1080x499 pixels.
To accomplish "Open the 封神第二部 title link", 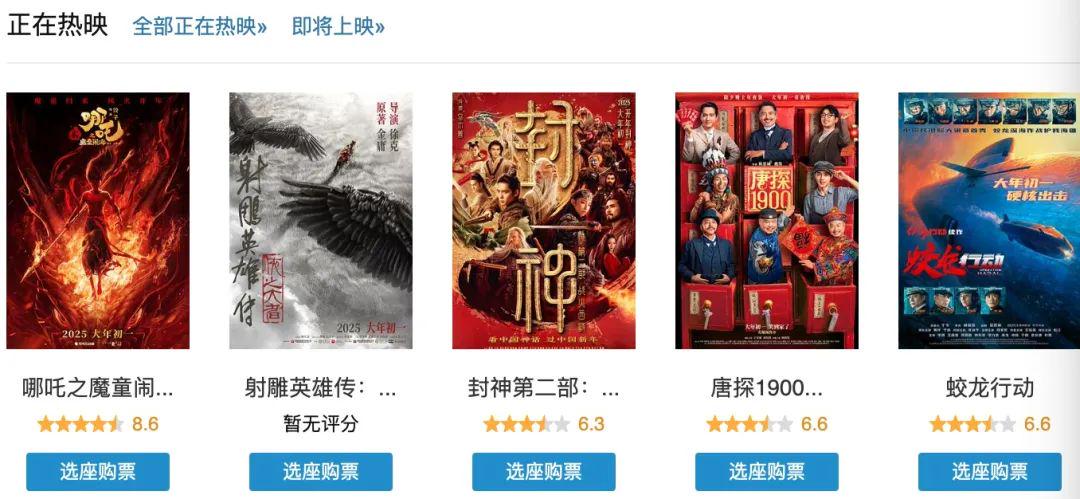I will click(544, 388).
